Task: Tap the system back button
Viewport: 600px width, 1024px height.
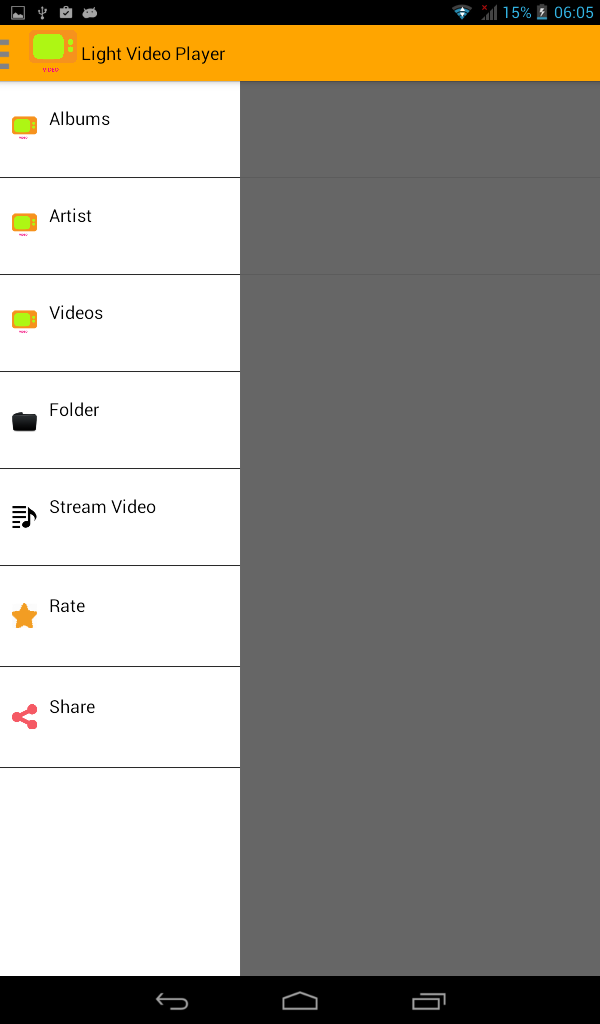Action: pos(172,1000)
